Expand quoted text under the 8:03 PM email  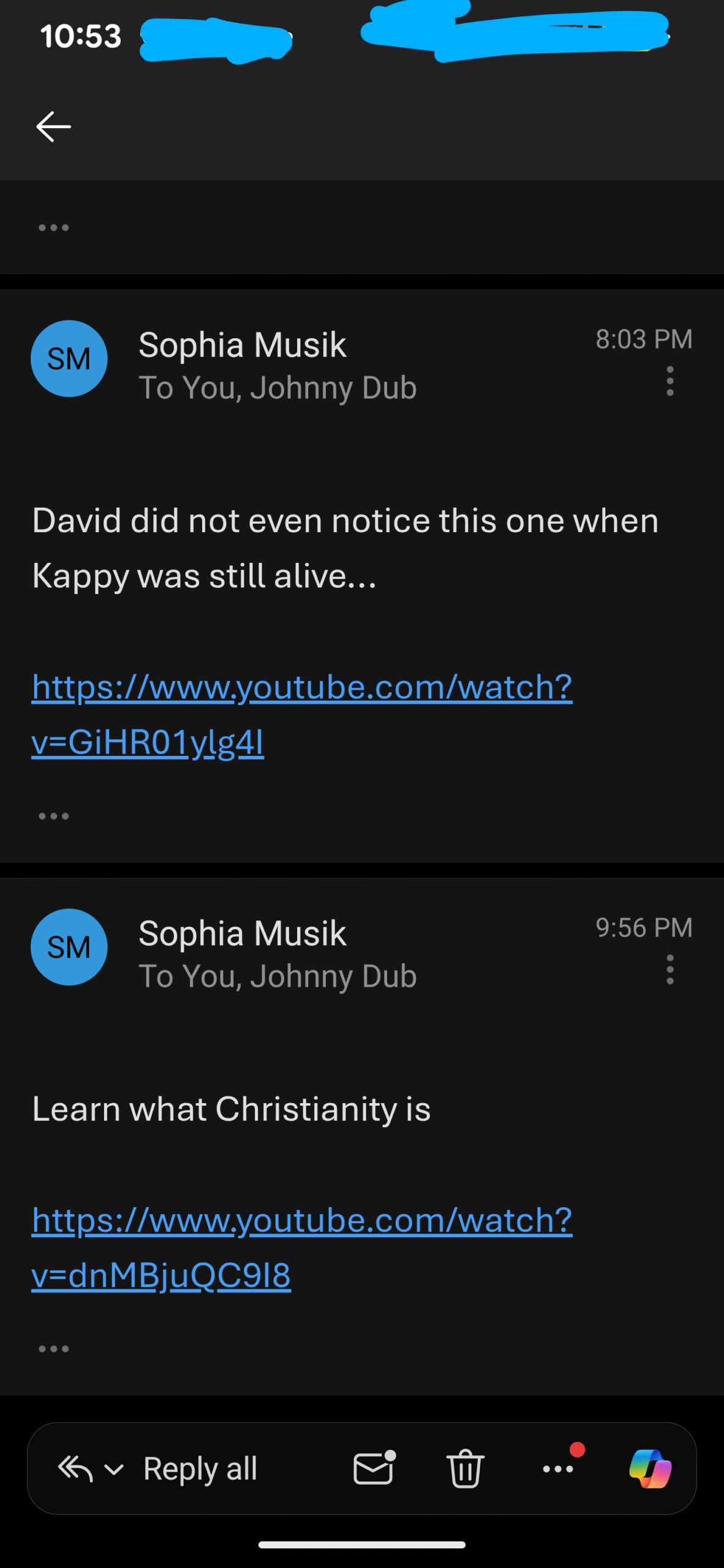(x=54, y=816)
